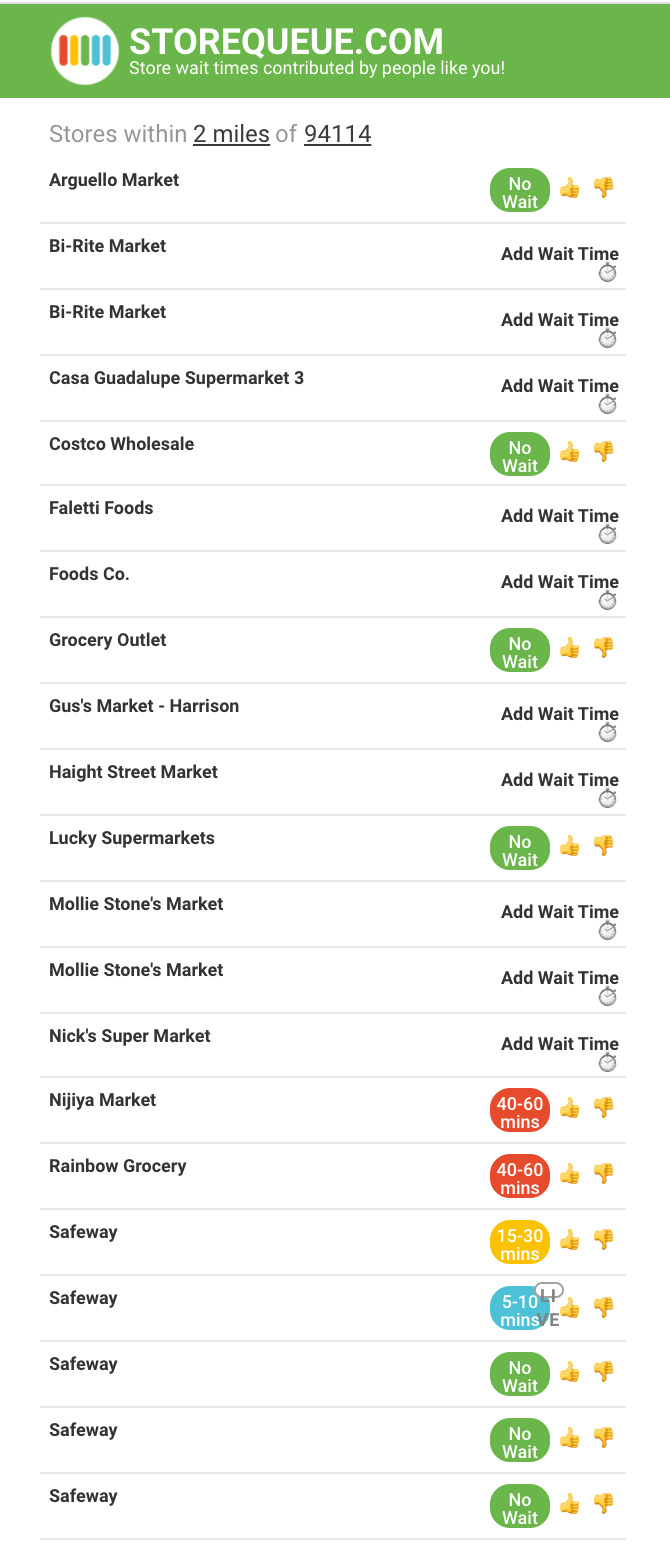Confirm Costco Wholesale's No Wait with thumbs up

(x=570, y=452)
